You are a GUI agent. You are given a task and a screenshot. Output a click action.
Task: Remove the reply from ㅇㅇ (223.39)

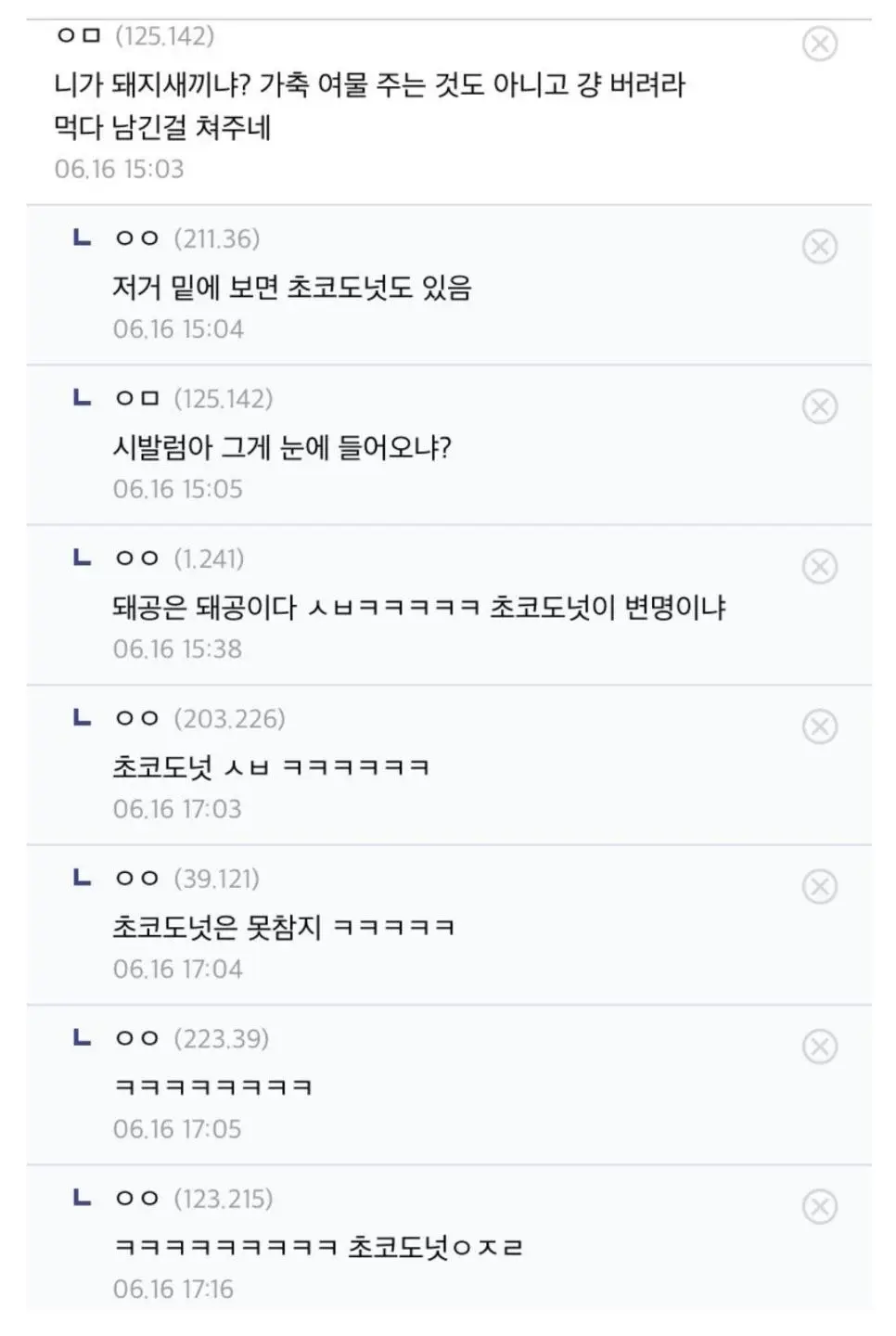tap(819, 1047)
